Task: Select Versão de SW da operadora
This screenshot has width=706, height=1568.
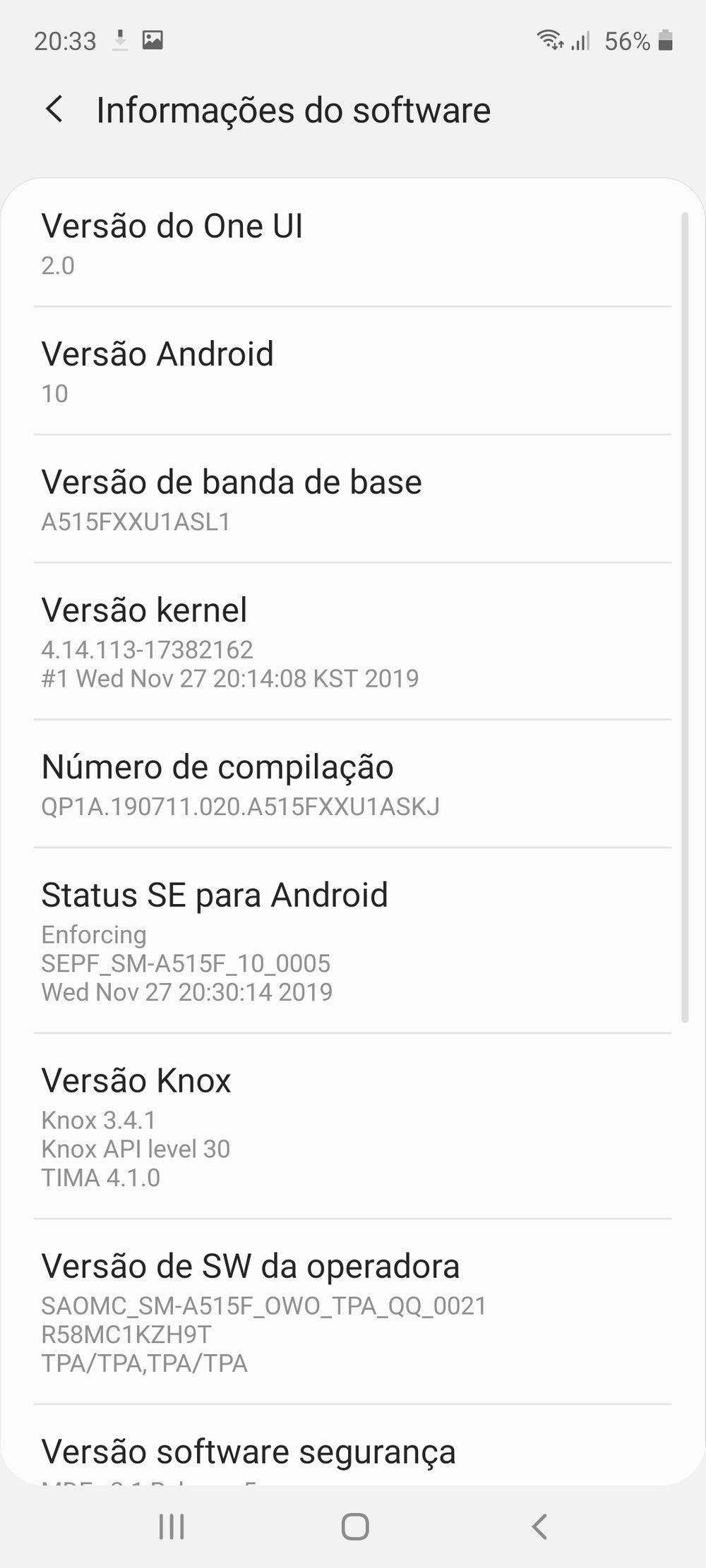Action: tap(352, 1312)
